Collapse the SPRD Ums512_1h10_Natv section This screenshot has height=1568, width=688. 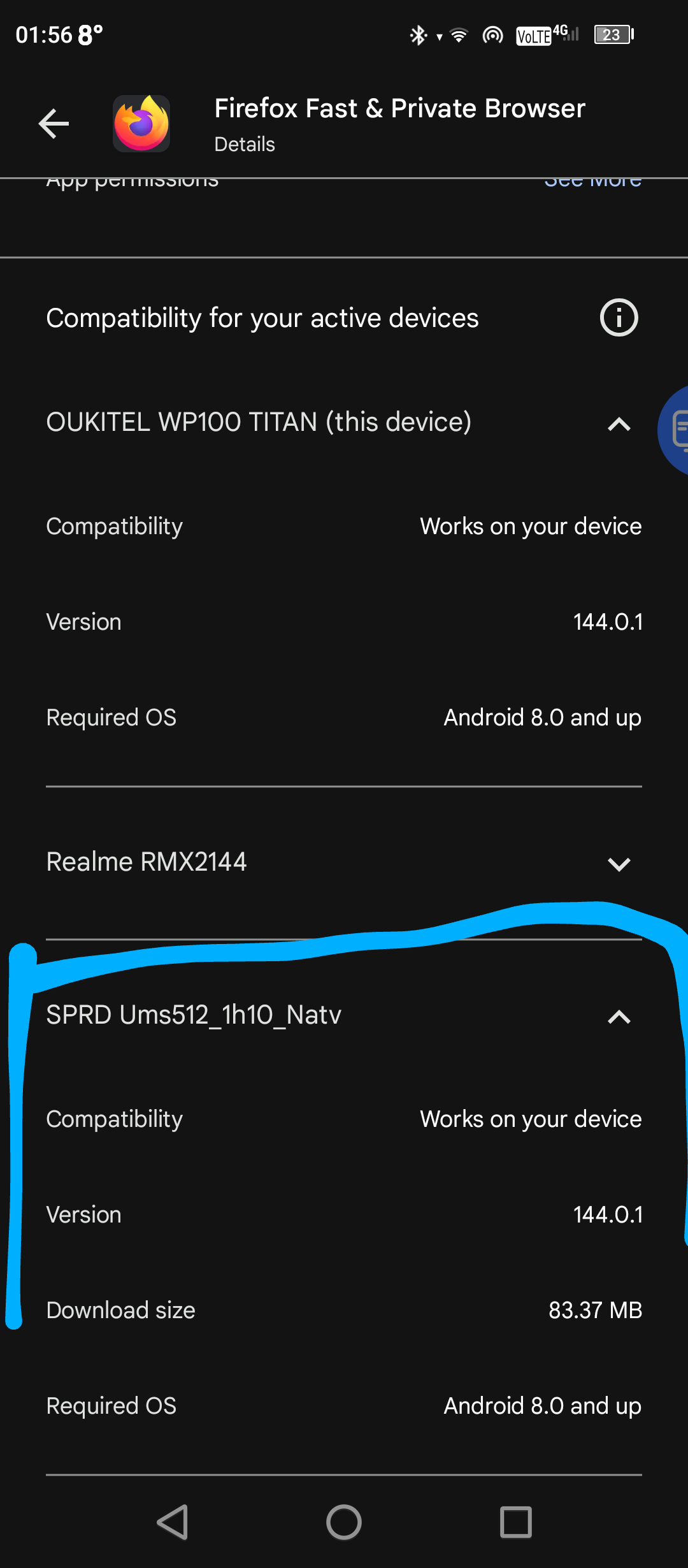pyautogui.click(x=619, y=1017)
